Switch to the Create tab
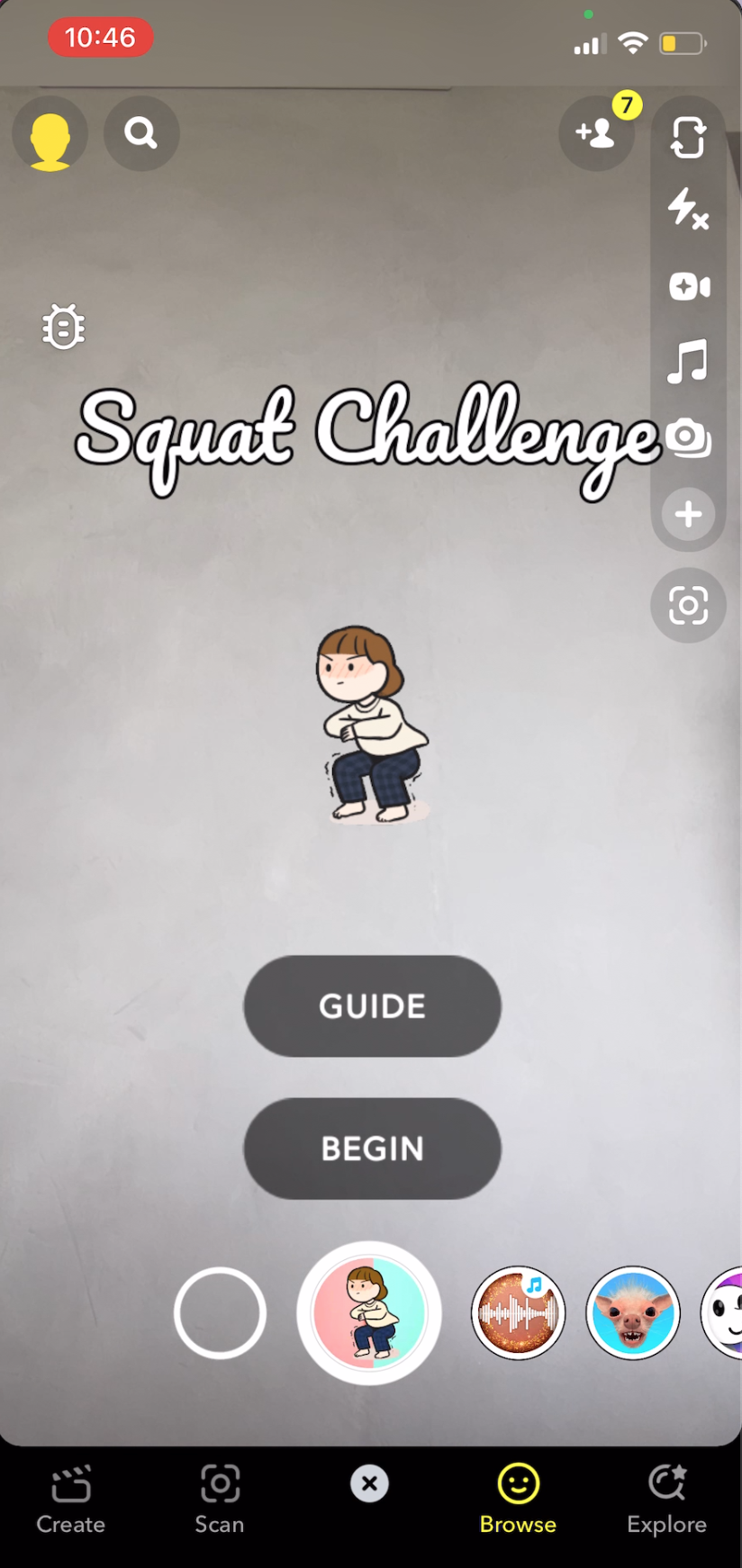Viewport: 742px width, 1568px height. (71, 1501)
